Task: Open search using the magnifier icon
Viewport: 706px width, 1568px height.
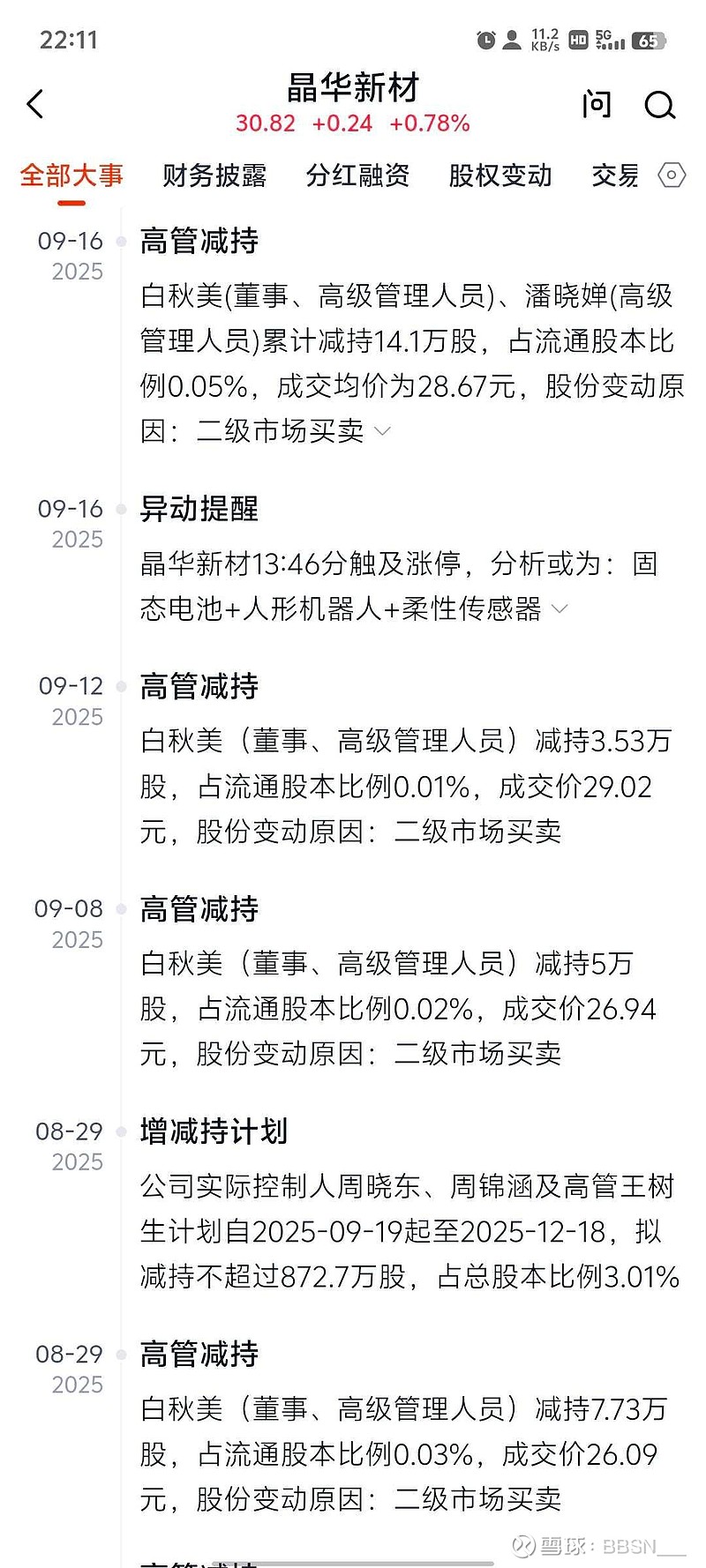Action: [x=659, y=105]
